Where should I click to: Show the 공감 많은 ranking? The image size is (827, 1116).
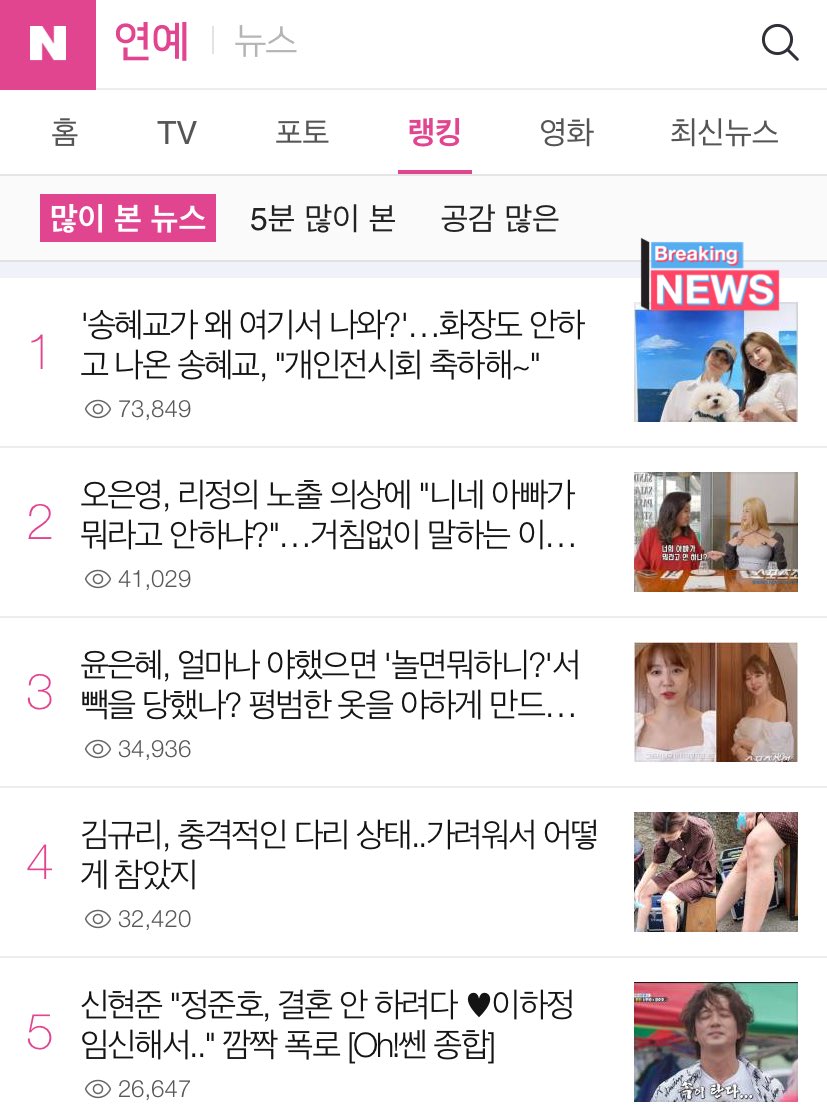click(x=500, y=218)
